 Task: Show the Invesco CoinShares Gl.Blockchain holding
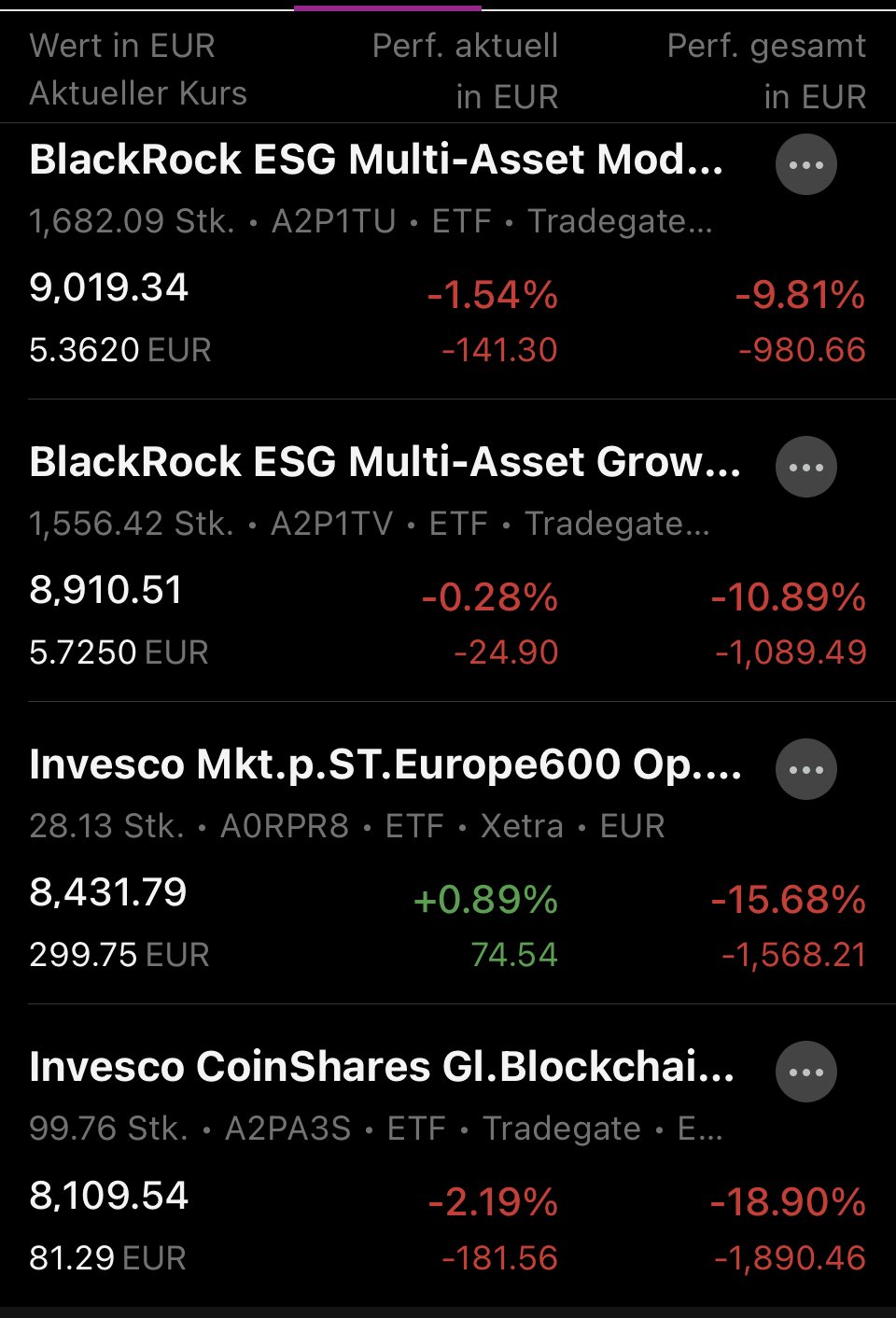(x=381, y=1068)
